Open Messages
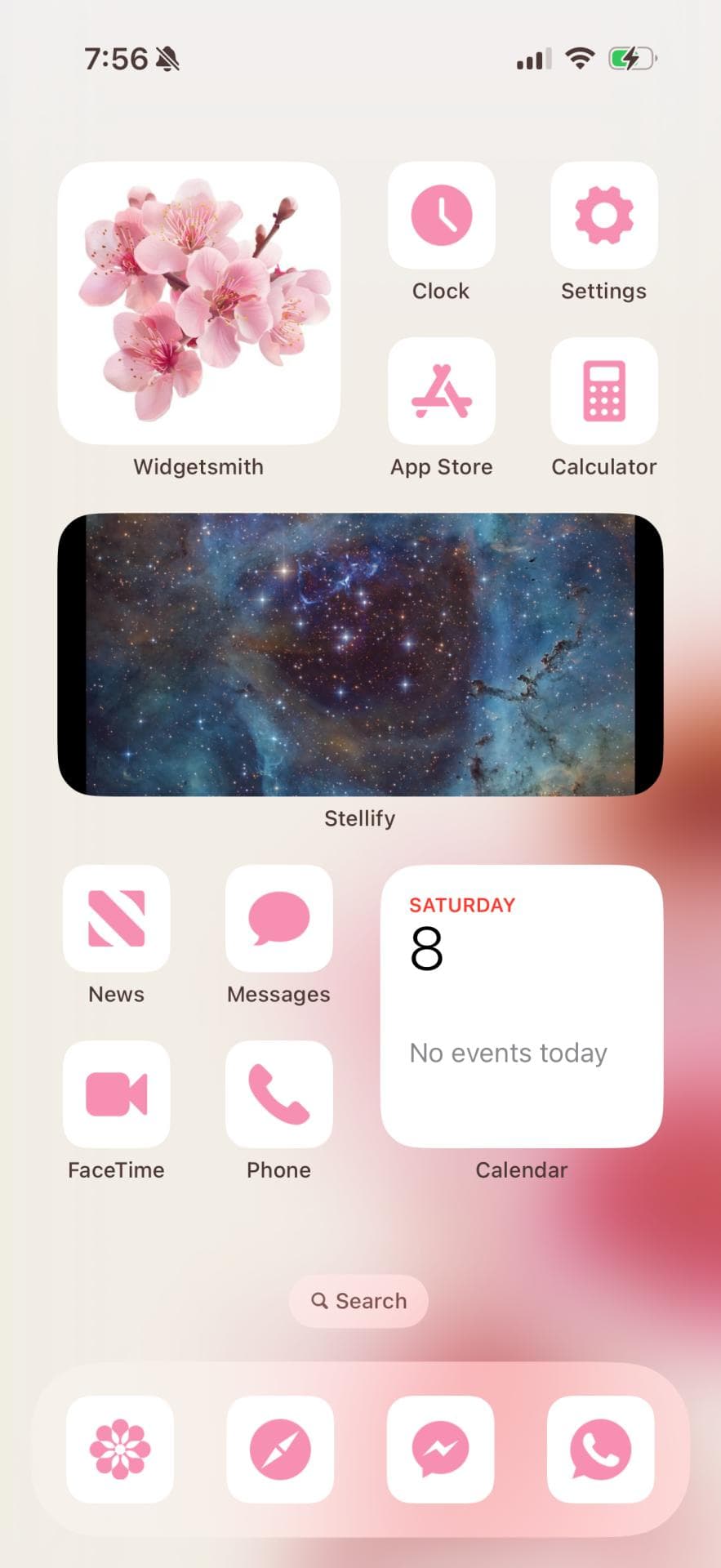 278,918
